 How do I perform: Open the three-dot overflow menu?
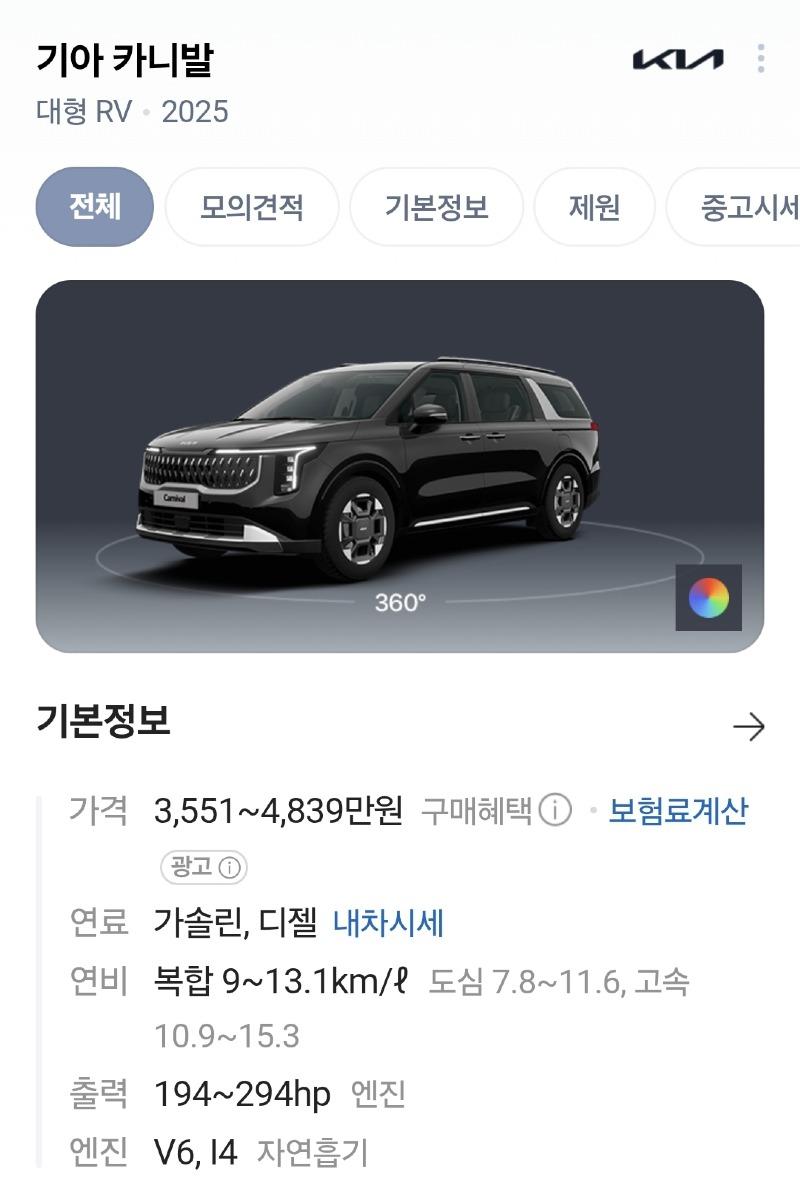pyautogui.click(x=761, y=58)
